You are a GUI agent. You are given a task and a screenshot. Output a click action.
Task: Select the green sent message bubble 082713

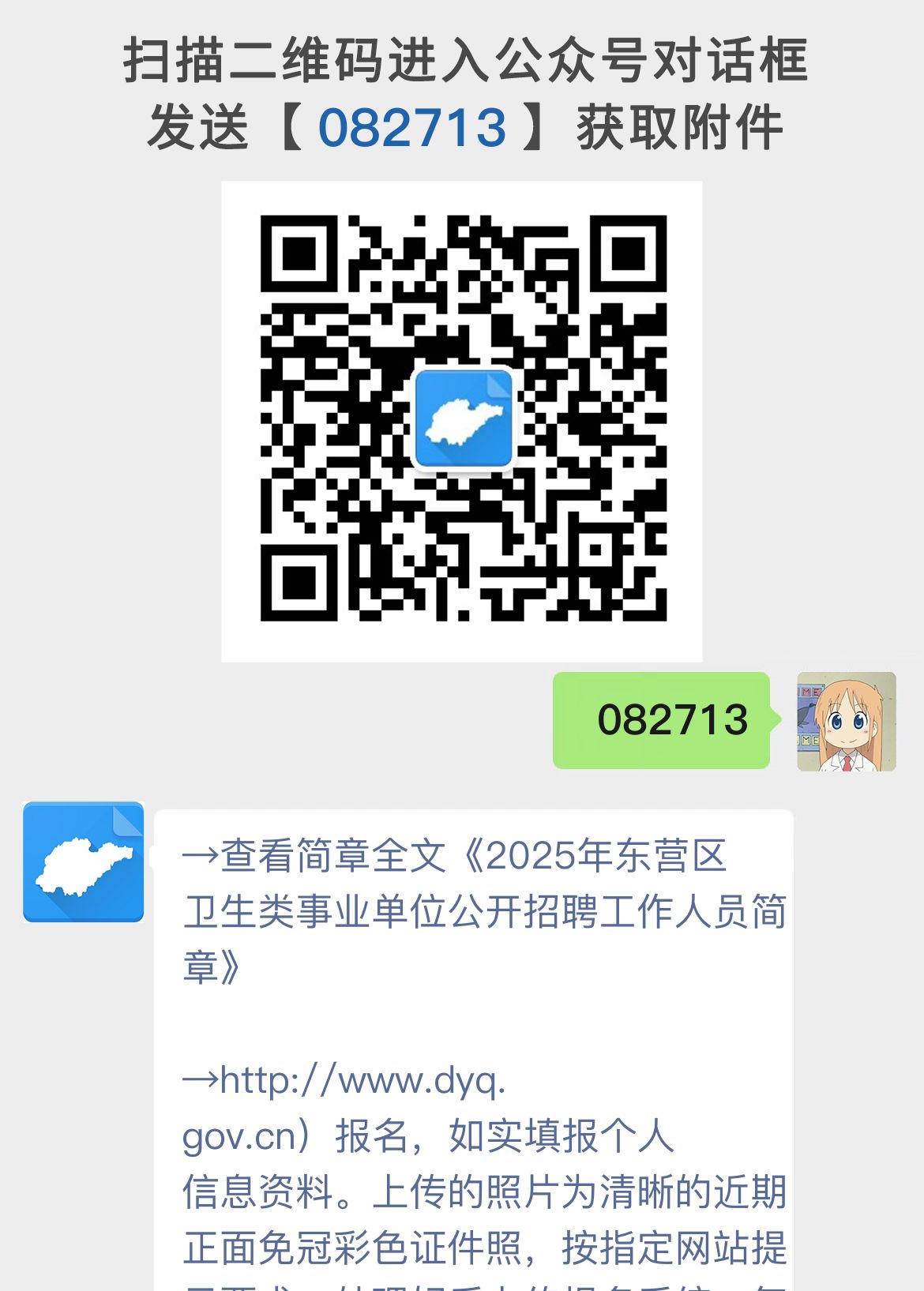tap(663, 720)
